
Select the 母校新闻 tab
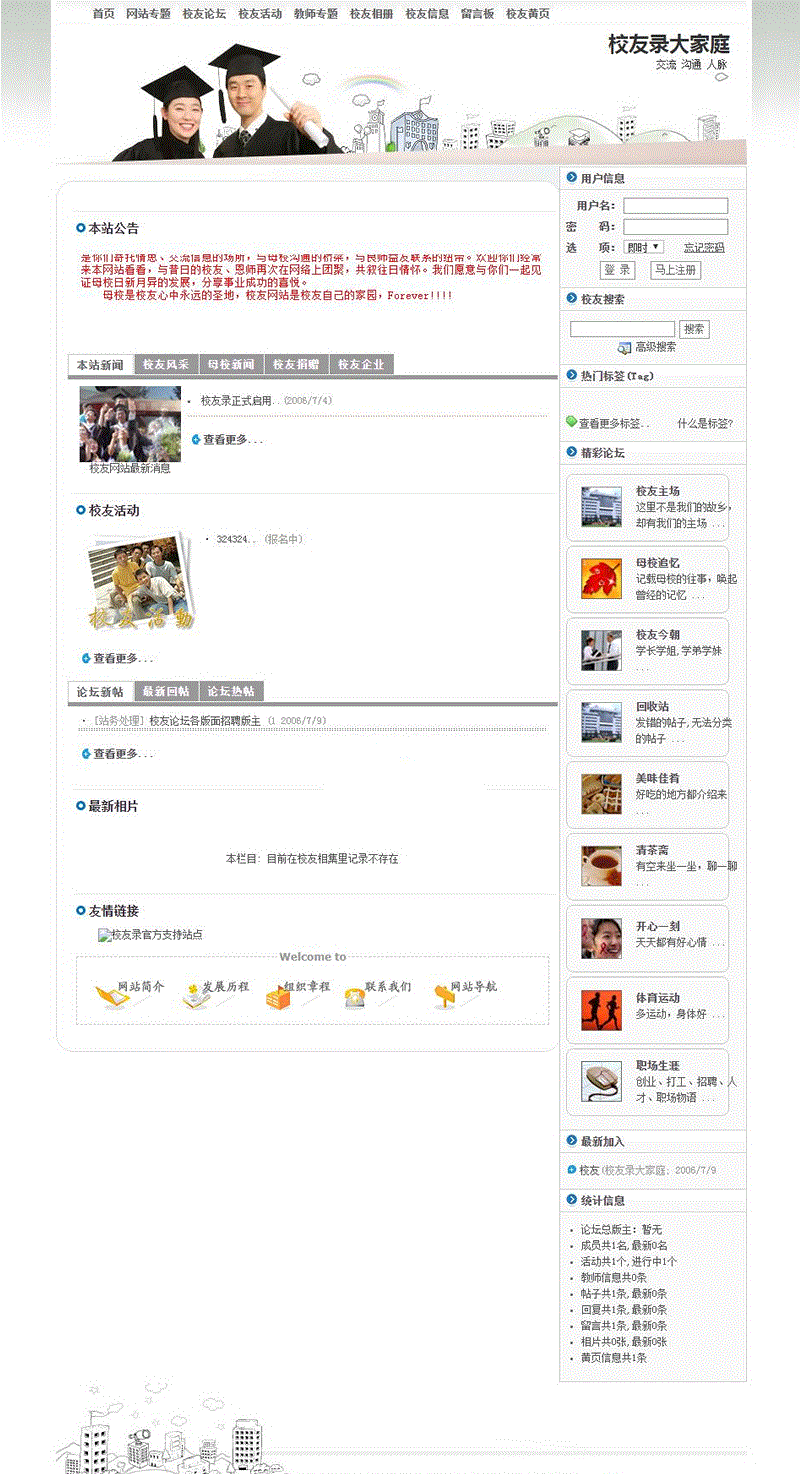point(230,365)
